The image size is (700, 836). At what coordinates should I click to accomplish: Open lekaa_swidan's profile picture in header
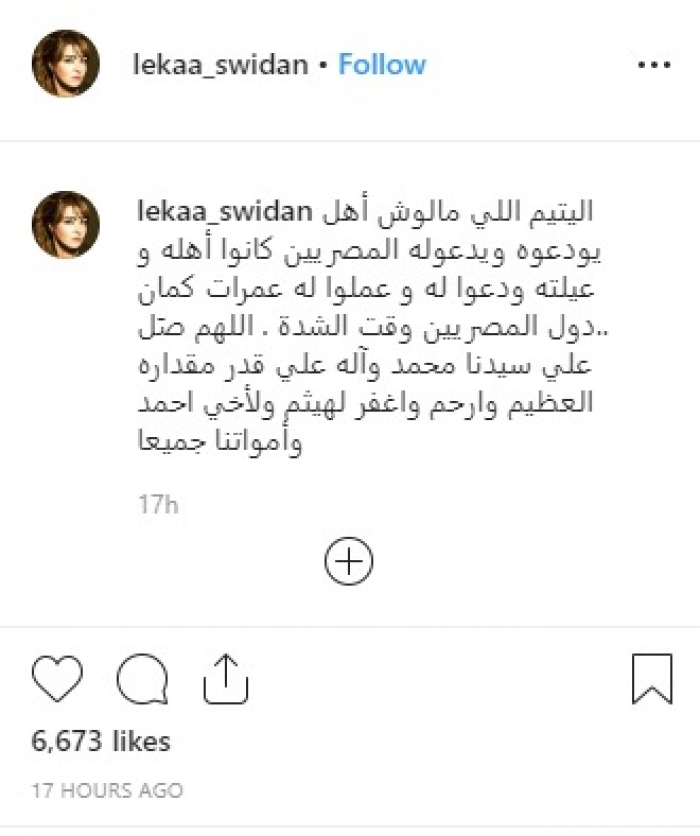tap(66, 64)
